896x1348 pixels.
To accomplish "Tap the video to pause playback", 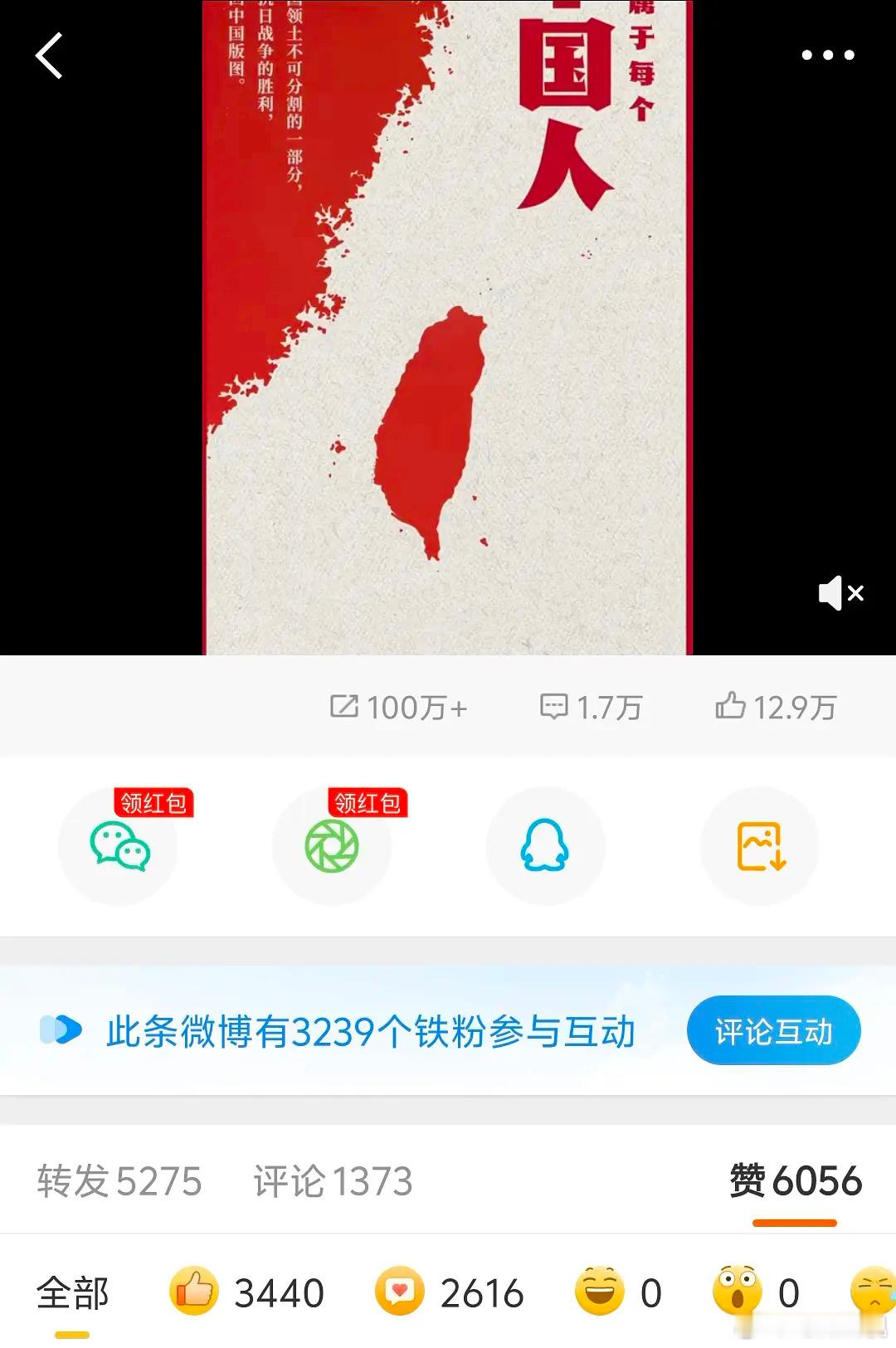I will tap(448, 332).
